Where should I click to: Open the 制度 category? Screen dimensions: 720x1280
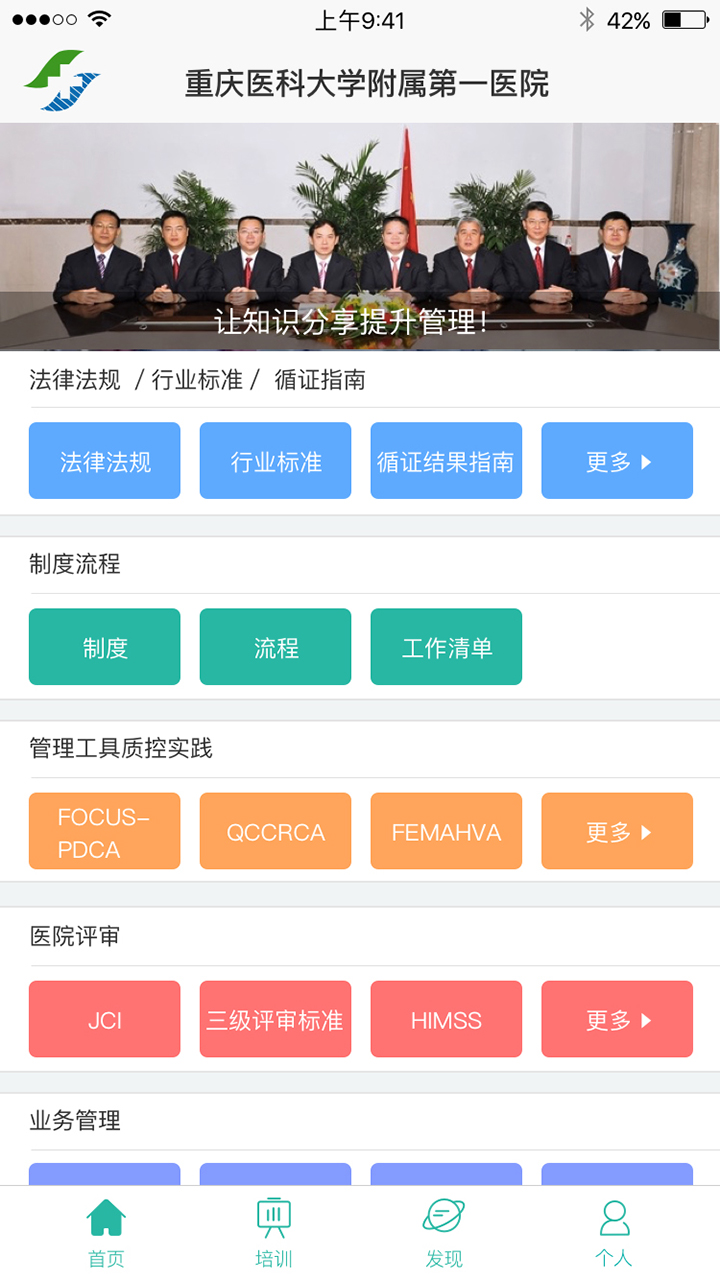105,647
